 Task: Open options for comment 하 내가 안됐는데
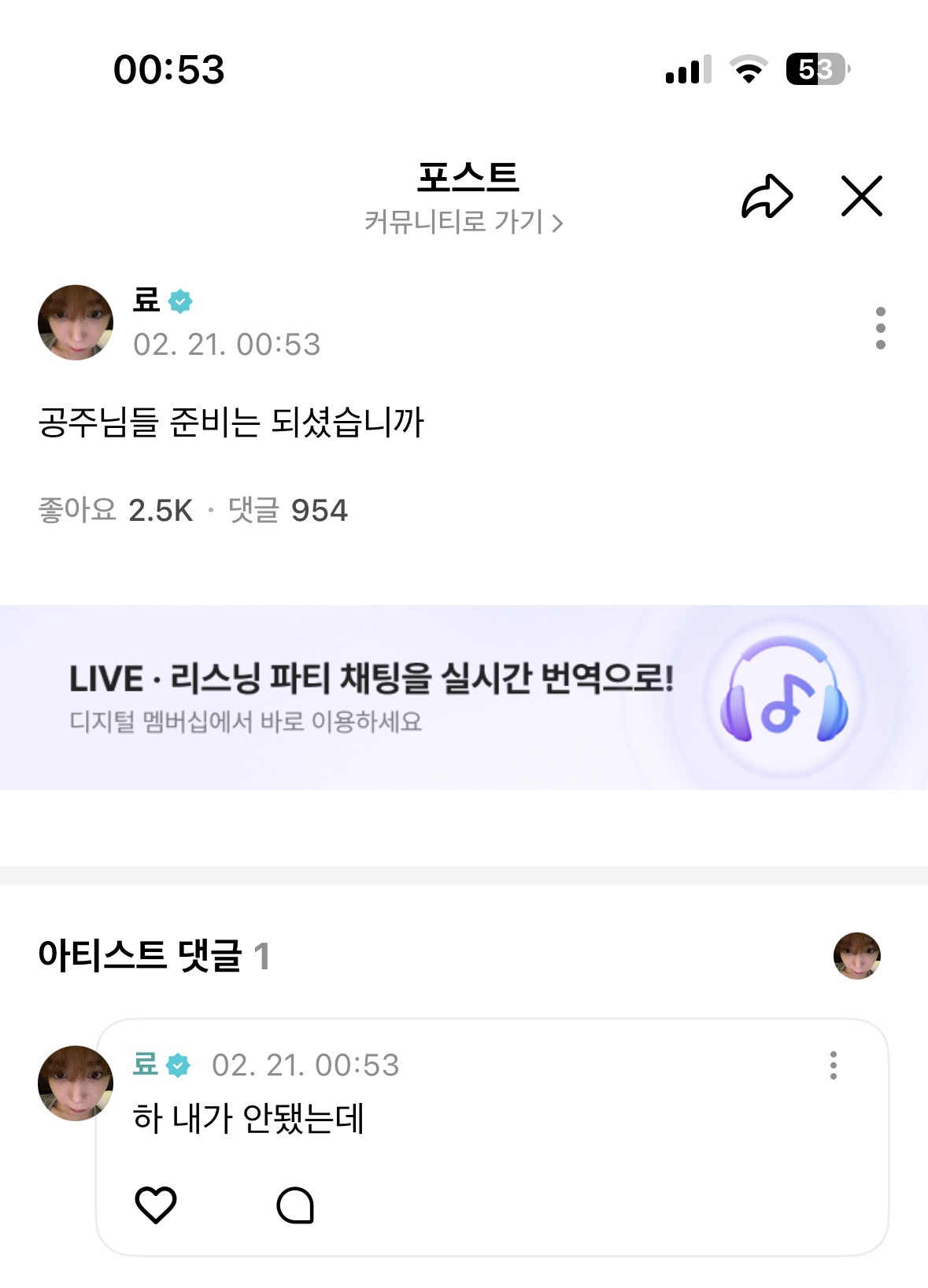coord(833,1065)
